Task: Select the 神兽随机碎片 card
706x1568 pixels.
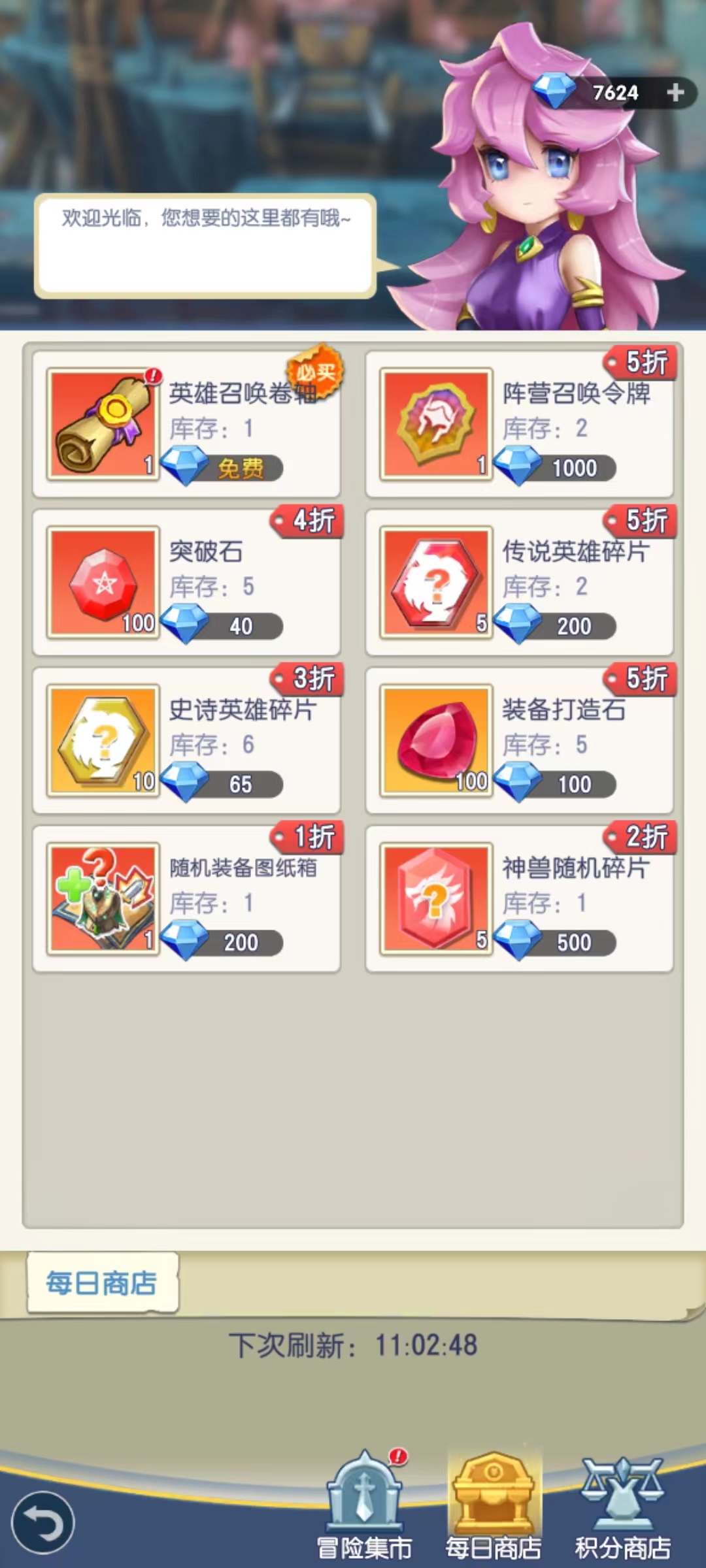Action: click(x=520, y=899)
